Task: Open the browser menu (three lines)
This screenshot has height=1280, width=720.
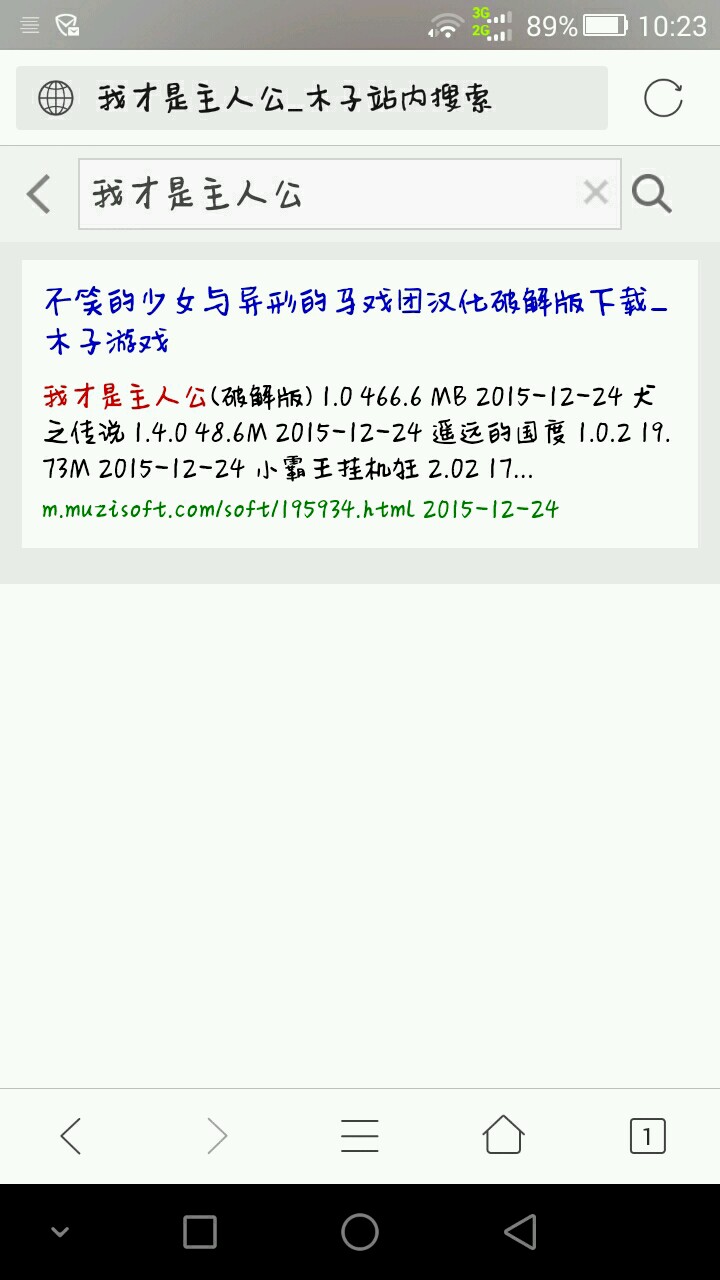Action: pos(359,1136)
